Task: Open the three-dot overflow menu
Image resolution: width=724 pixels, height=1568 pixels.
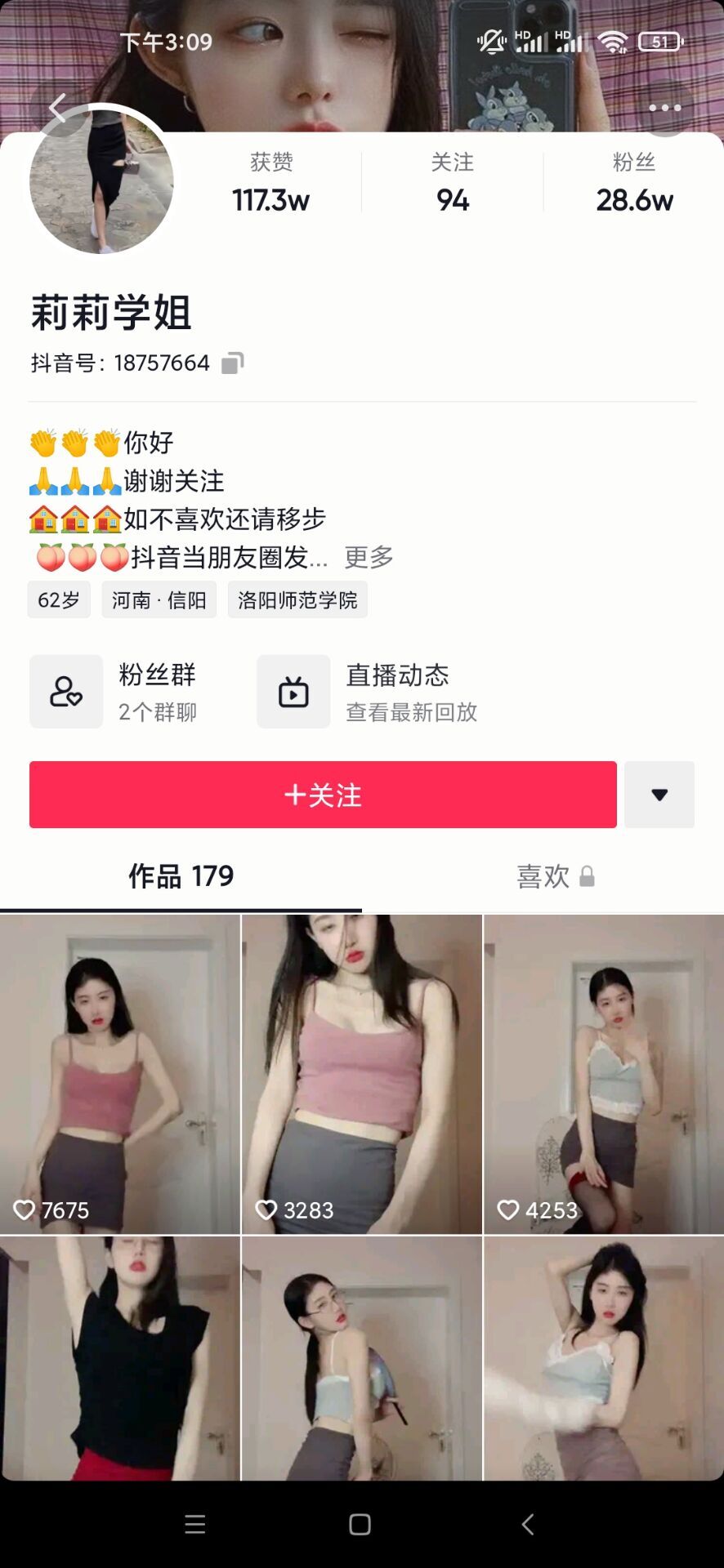Action: click(x=664, y=108)
